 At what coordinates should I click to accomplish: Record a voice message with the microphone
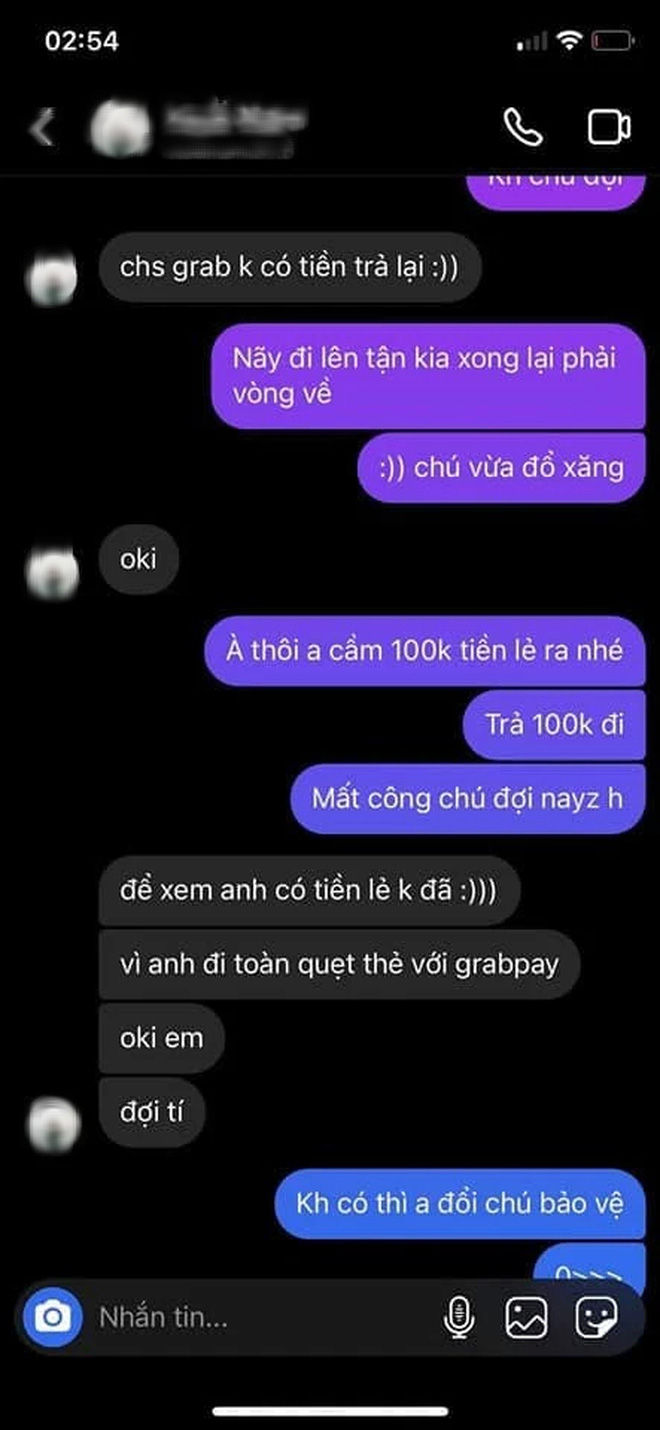click(458, 1317)
